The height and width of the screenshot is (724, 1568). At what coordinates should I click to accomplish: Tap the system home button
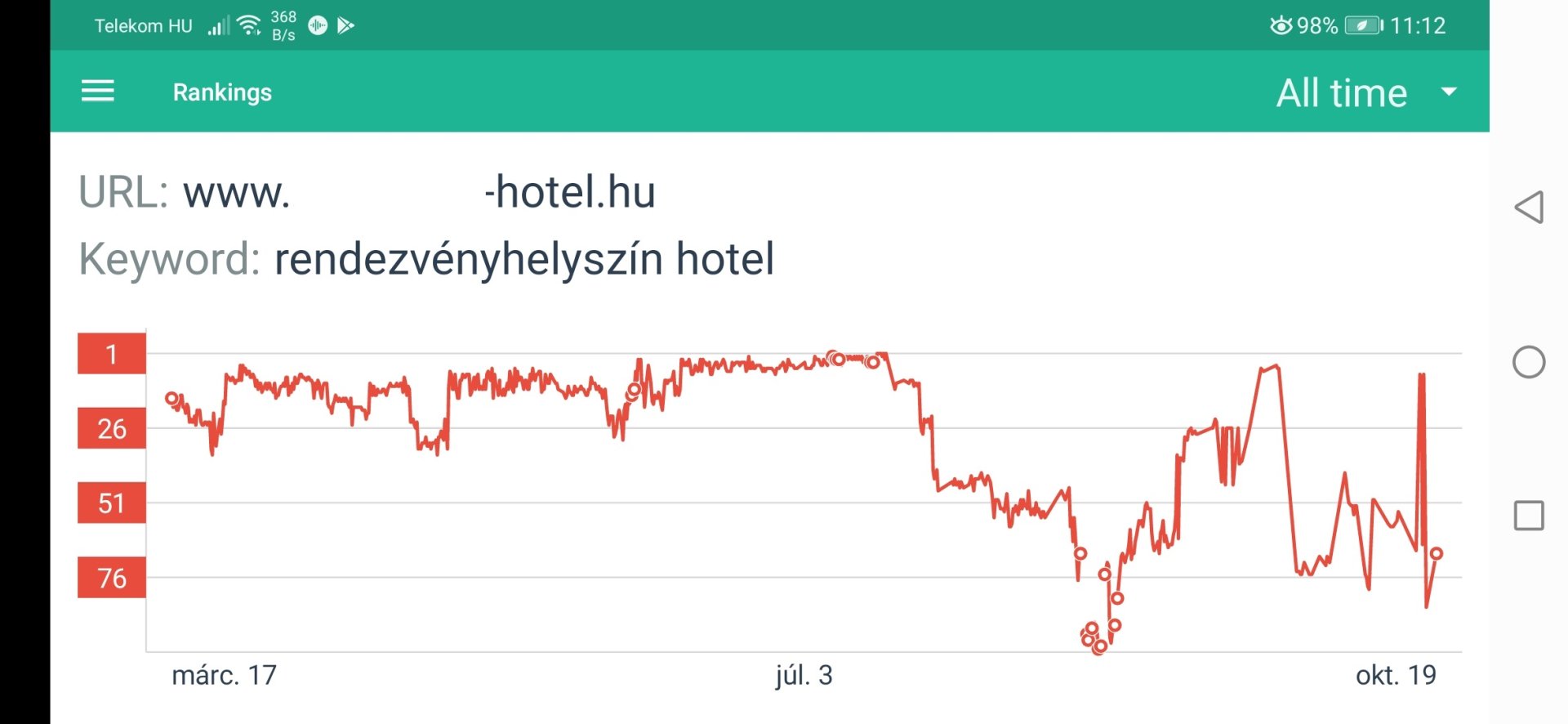click(x=1529, y=362)
